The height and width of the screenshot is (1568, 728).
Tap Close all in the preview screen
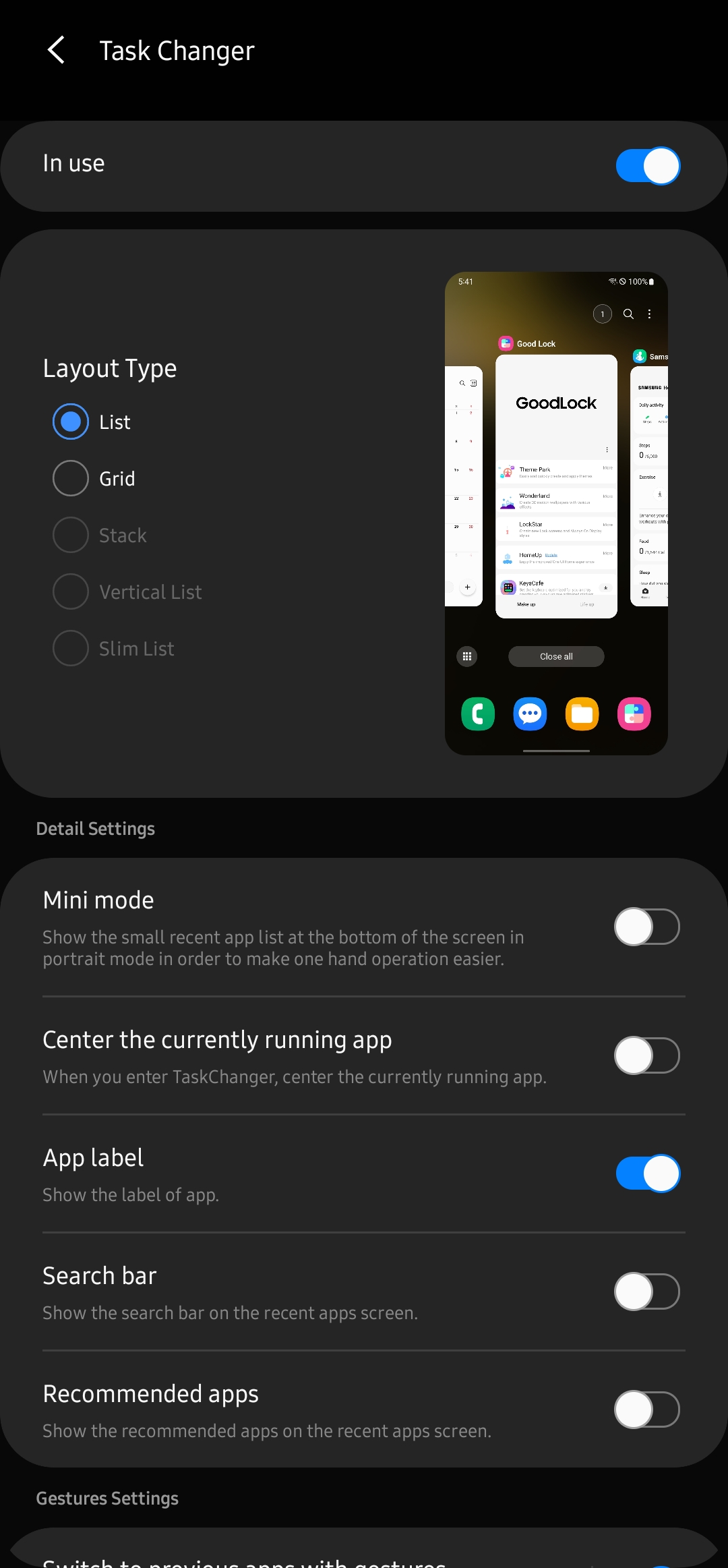click(x=555, y=656)
